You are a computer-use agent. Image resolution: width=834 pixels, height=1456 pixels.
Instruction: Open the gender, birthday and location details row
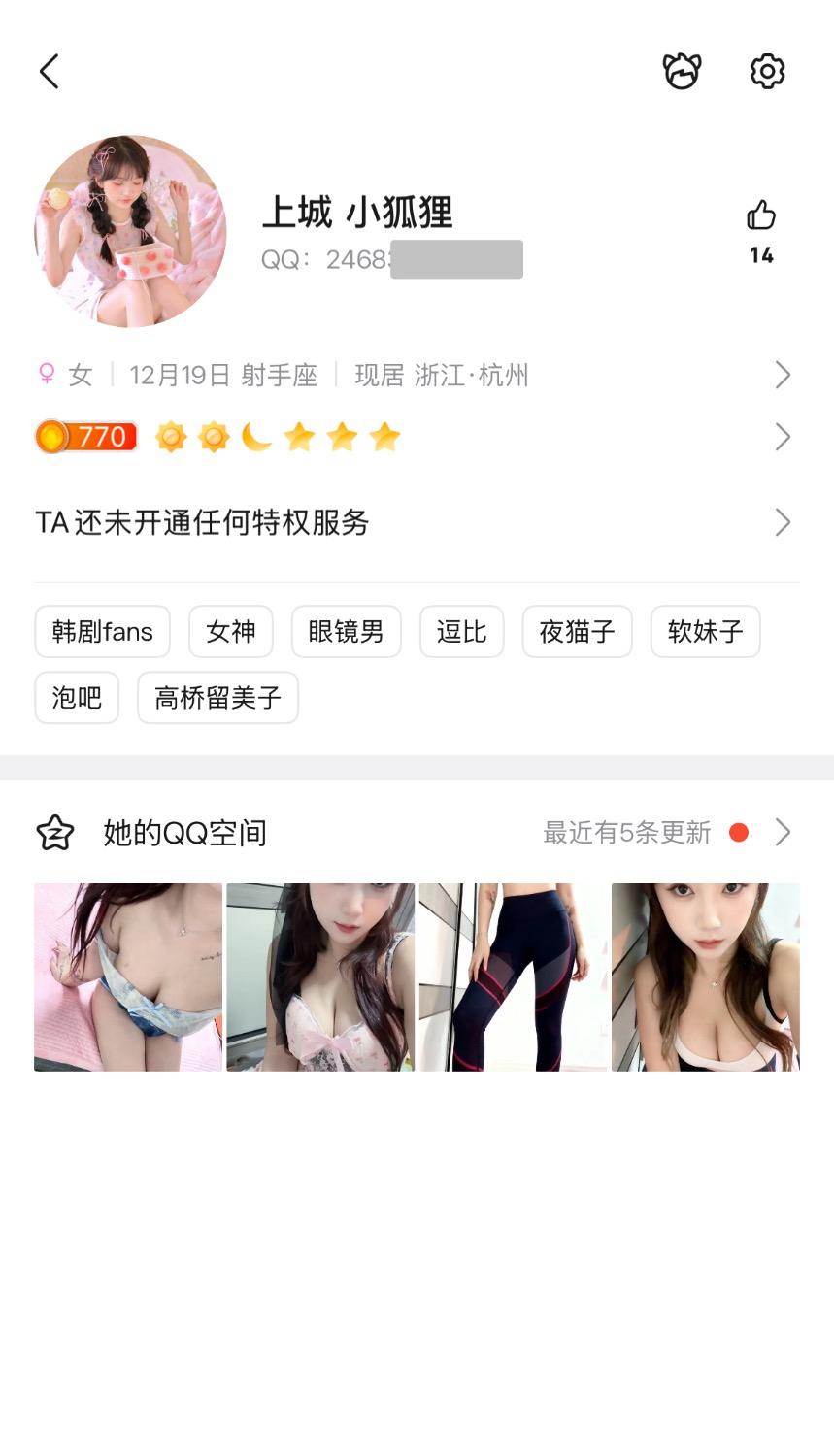click(416, 375)
